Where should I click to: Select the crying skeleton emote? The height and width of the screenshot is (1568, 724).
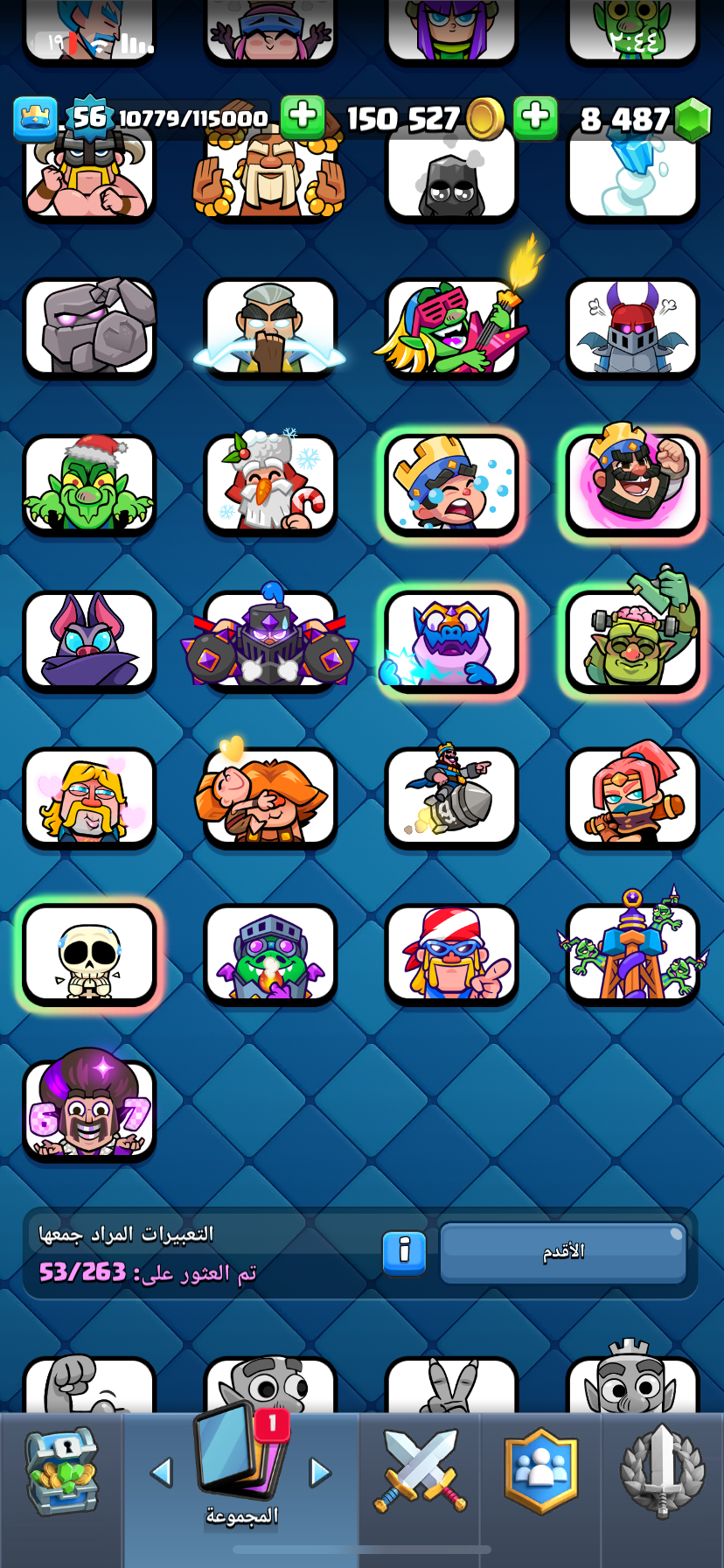(x=89, y=955)
